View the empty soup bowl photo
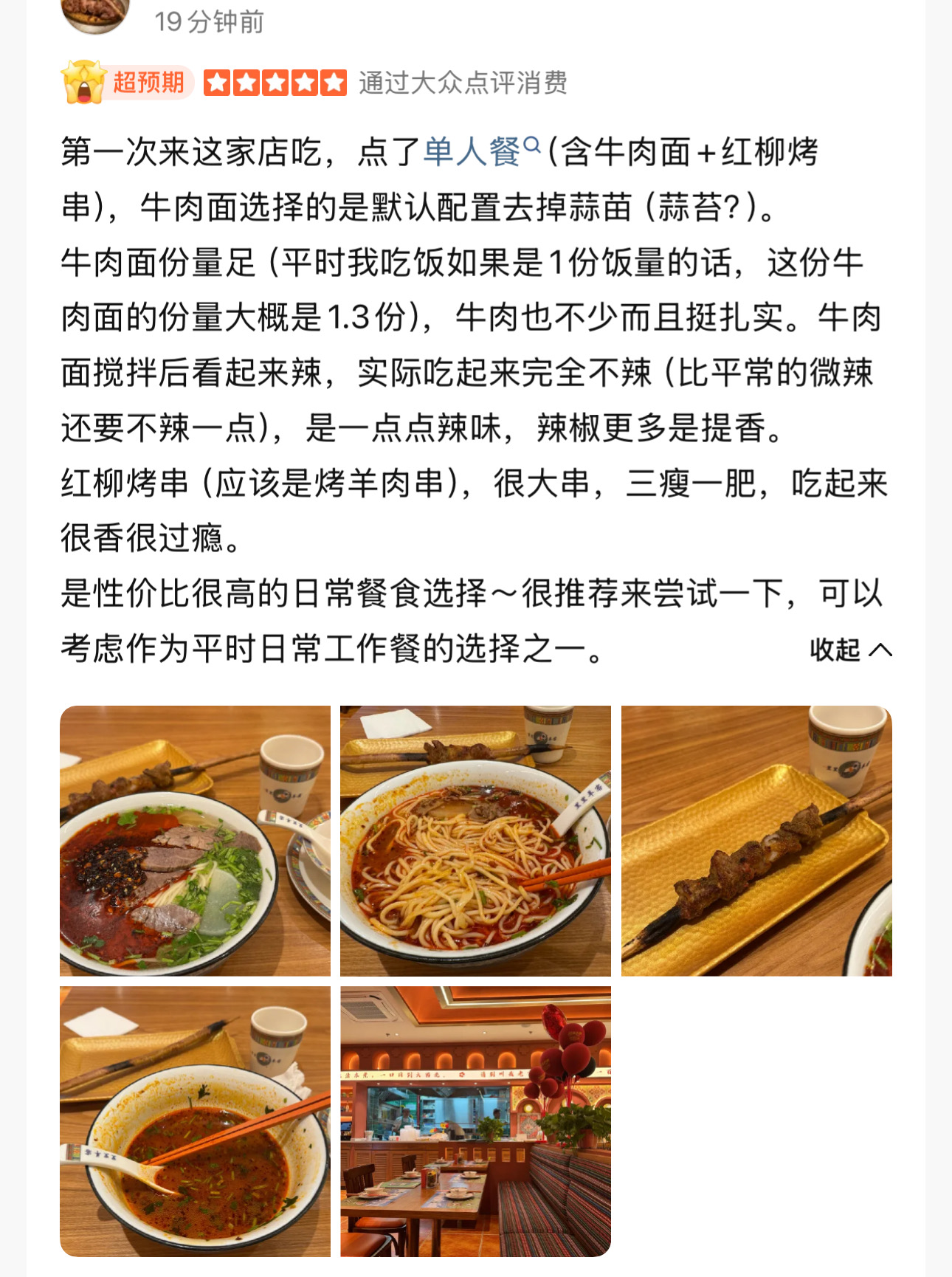The height and width of the screenshot is (1277, 952). point(195,1121)
